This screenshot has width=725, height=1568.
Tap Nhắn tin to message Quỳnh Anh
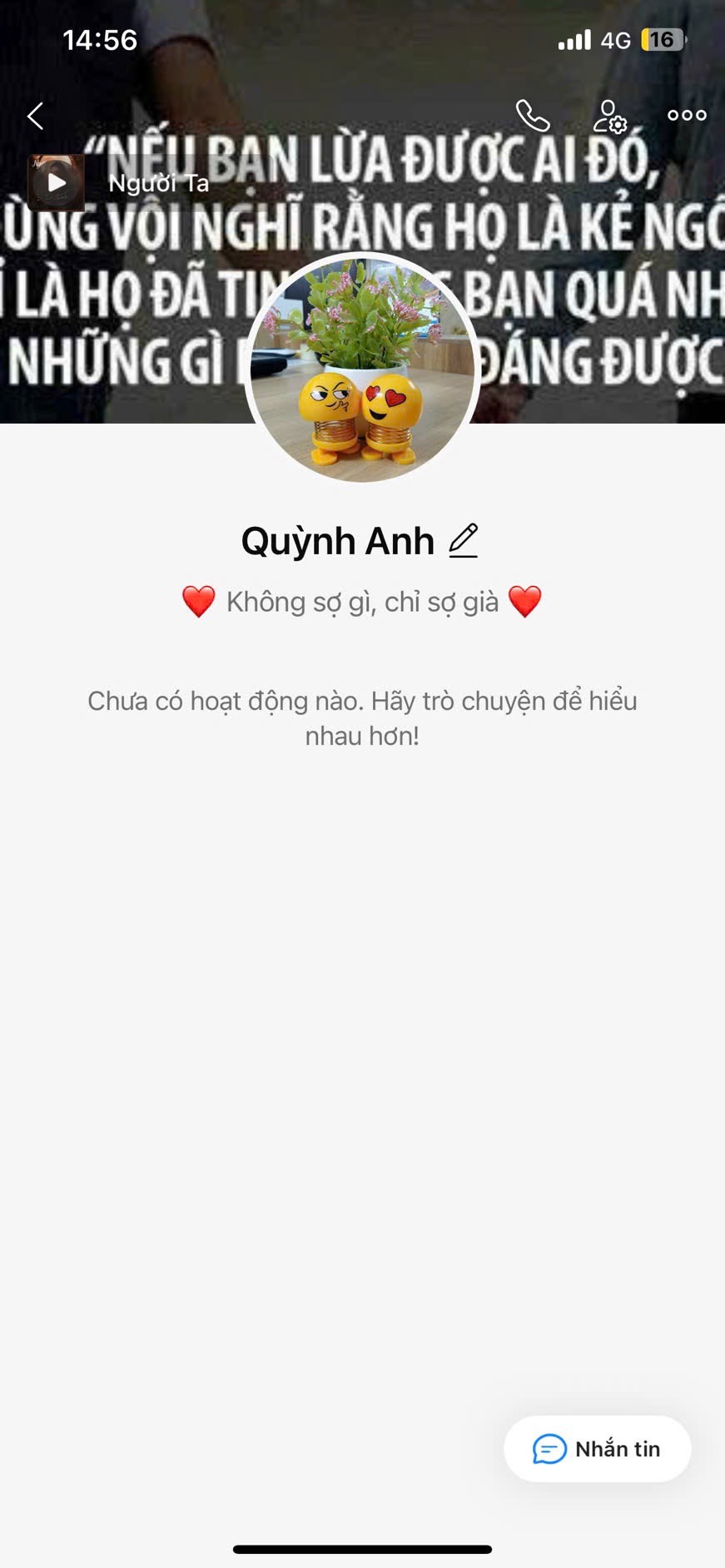pos(597,1449)
